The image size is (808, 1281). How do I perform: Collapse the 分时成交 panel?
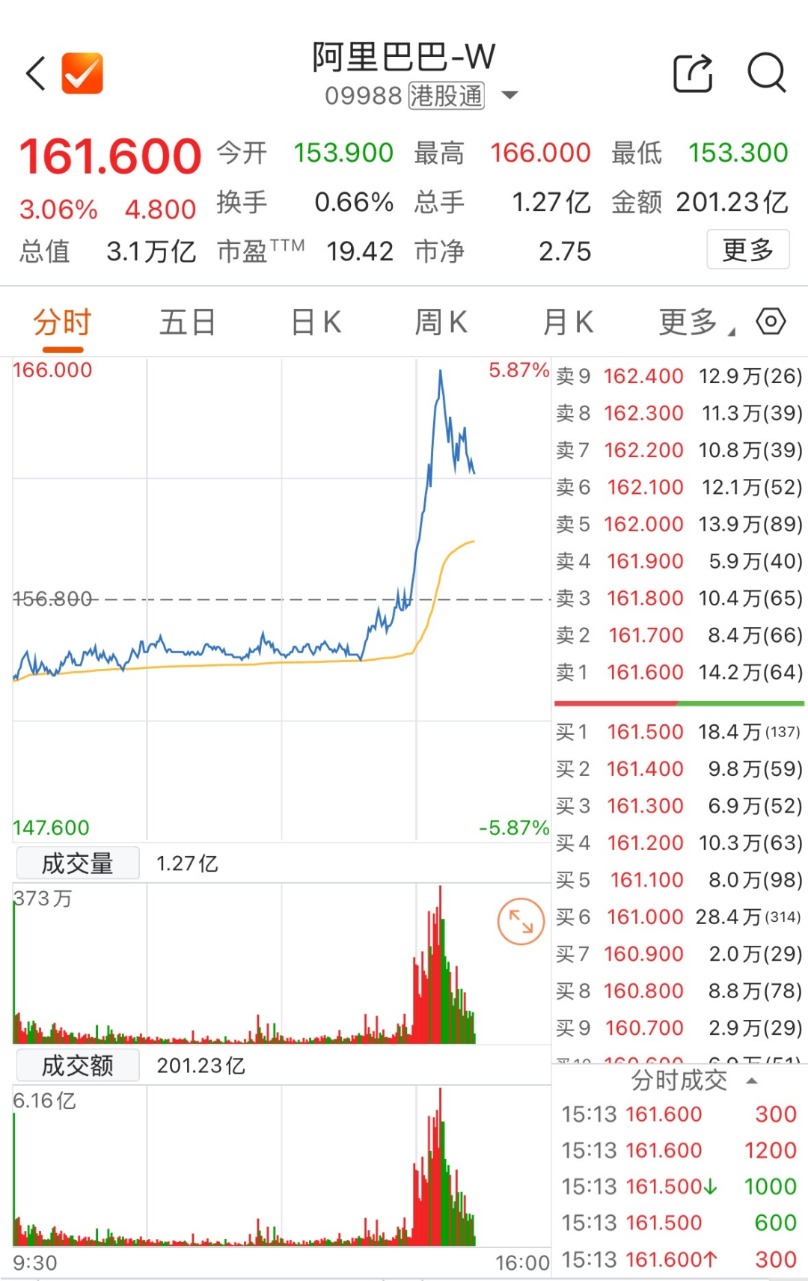click(754, 1080)
